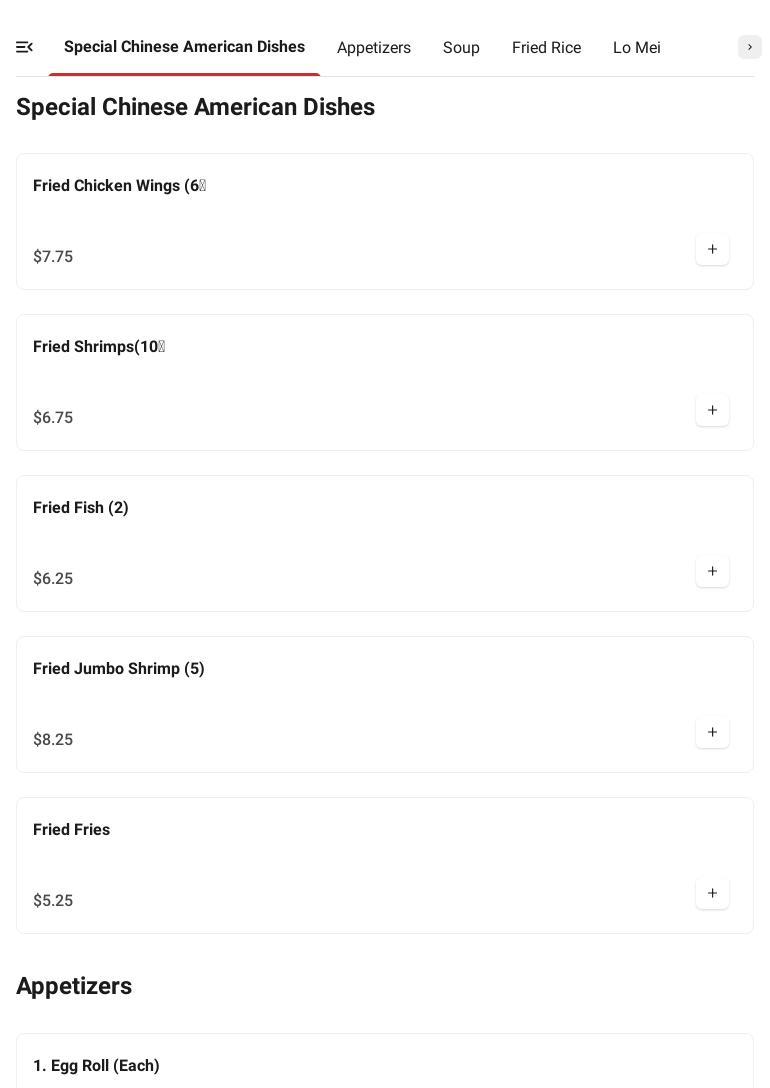Open the Egg Roll (Each) item

[x=96, y=1066]
